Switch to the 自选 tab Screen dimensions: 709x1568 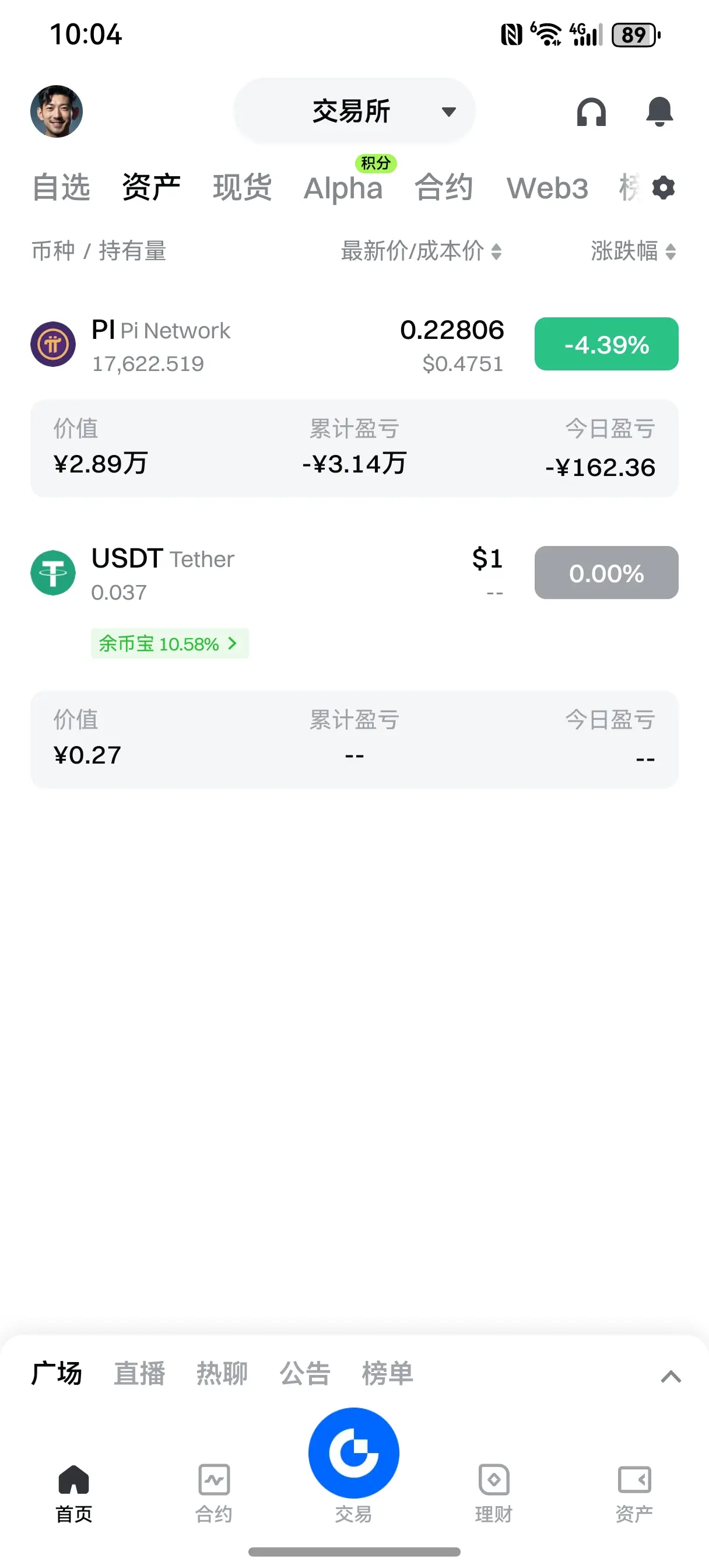[61, 187]
